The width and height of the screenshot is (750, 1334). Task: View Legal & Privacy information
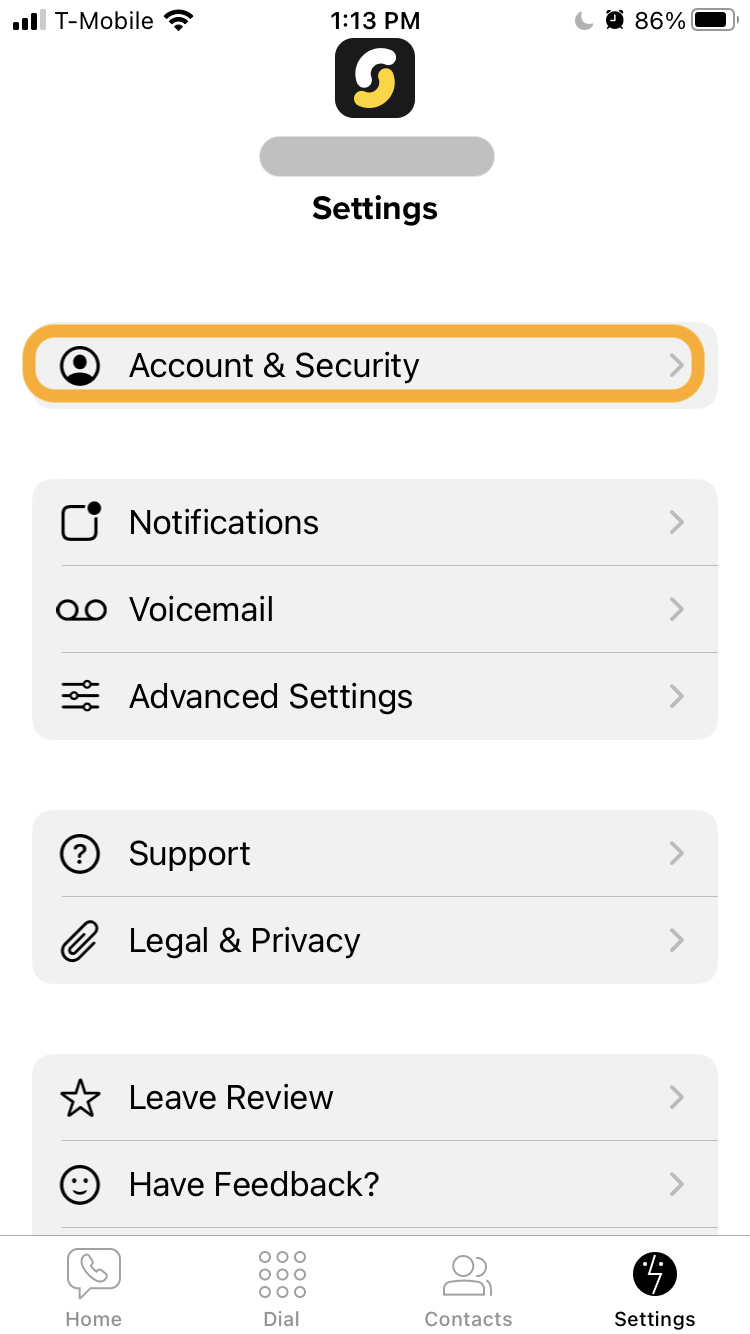pyautogui.click(x=375, y=940)
